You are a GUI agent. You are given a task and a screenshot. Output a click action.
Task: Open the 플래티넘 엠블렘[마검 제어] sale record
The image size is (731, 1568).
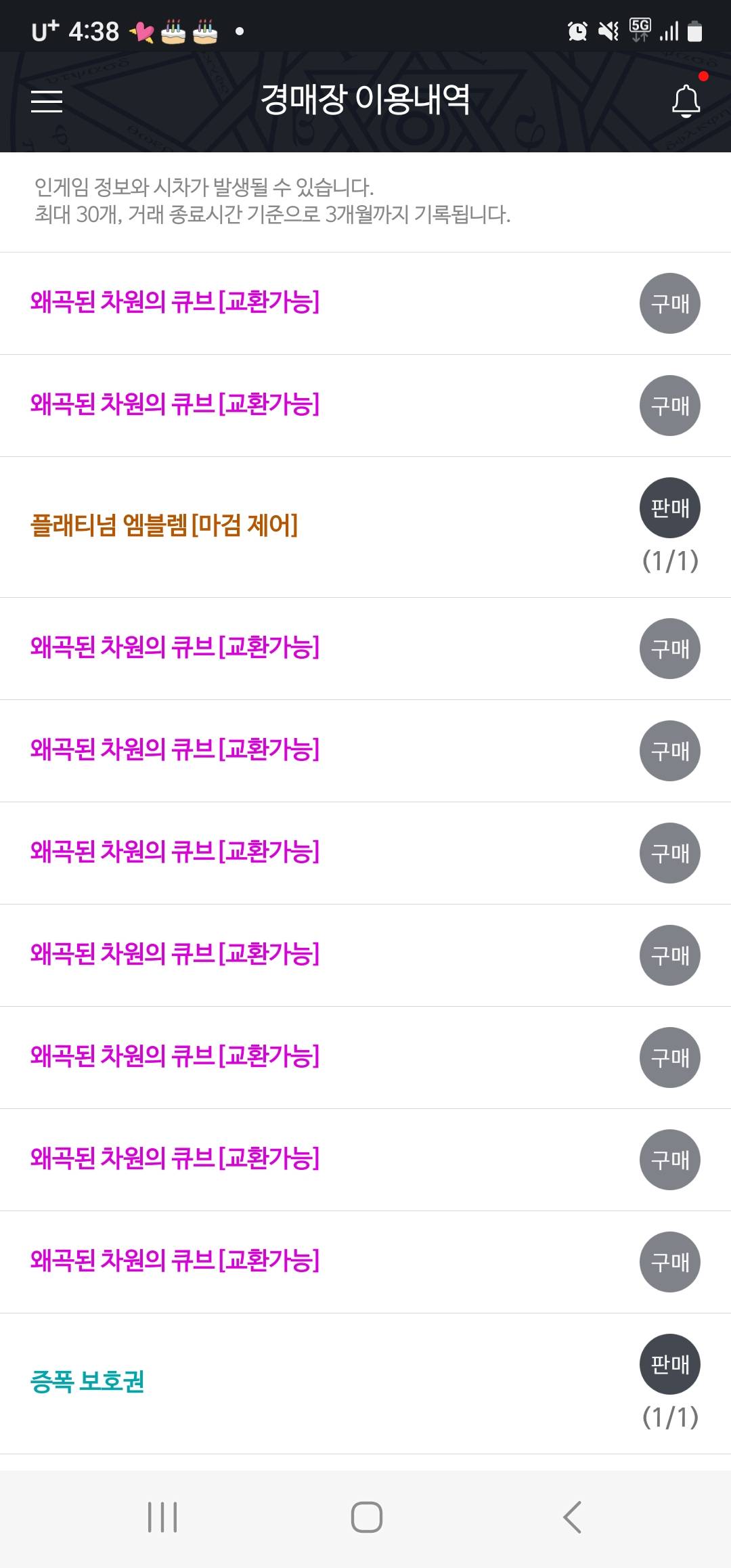[x=365, y=527]
